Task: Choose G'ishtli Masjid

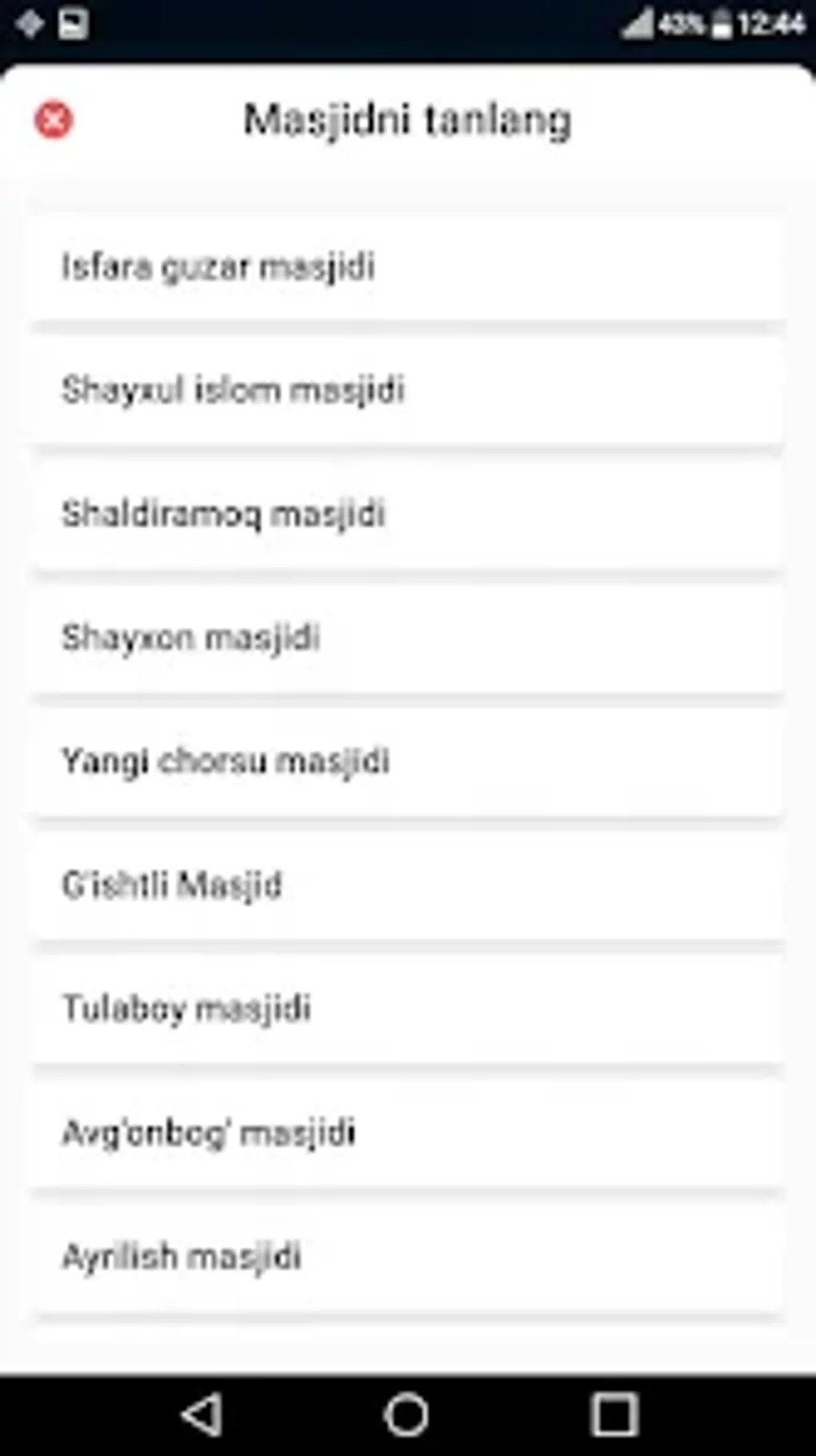Action: pos(407,885)
